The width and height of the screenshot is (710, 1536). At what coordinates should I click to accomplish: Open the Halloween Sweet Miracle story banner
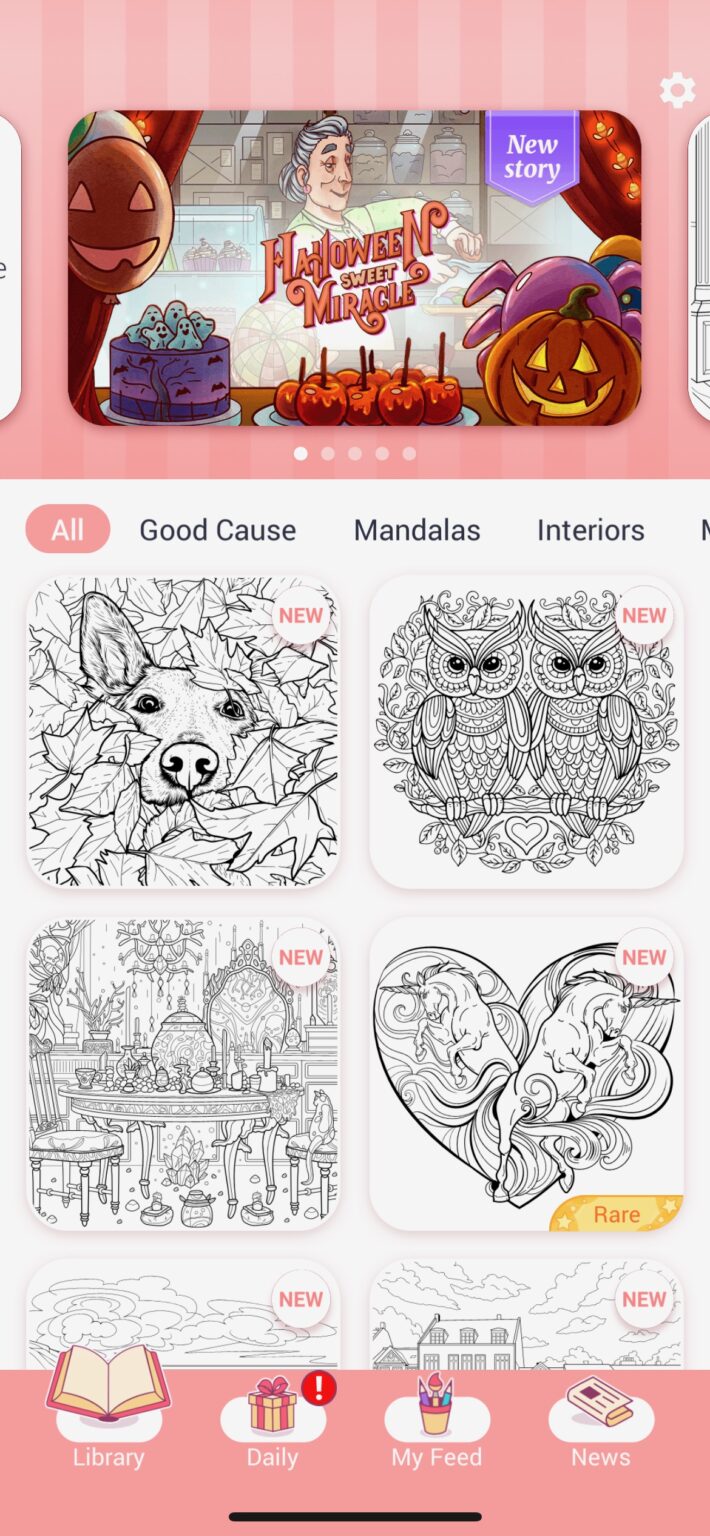tap(354, 268)
